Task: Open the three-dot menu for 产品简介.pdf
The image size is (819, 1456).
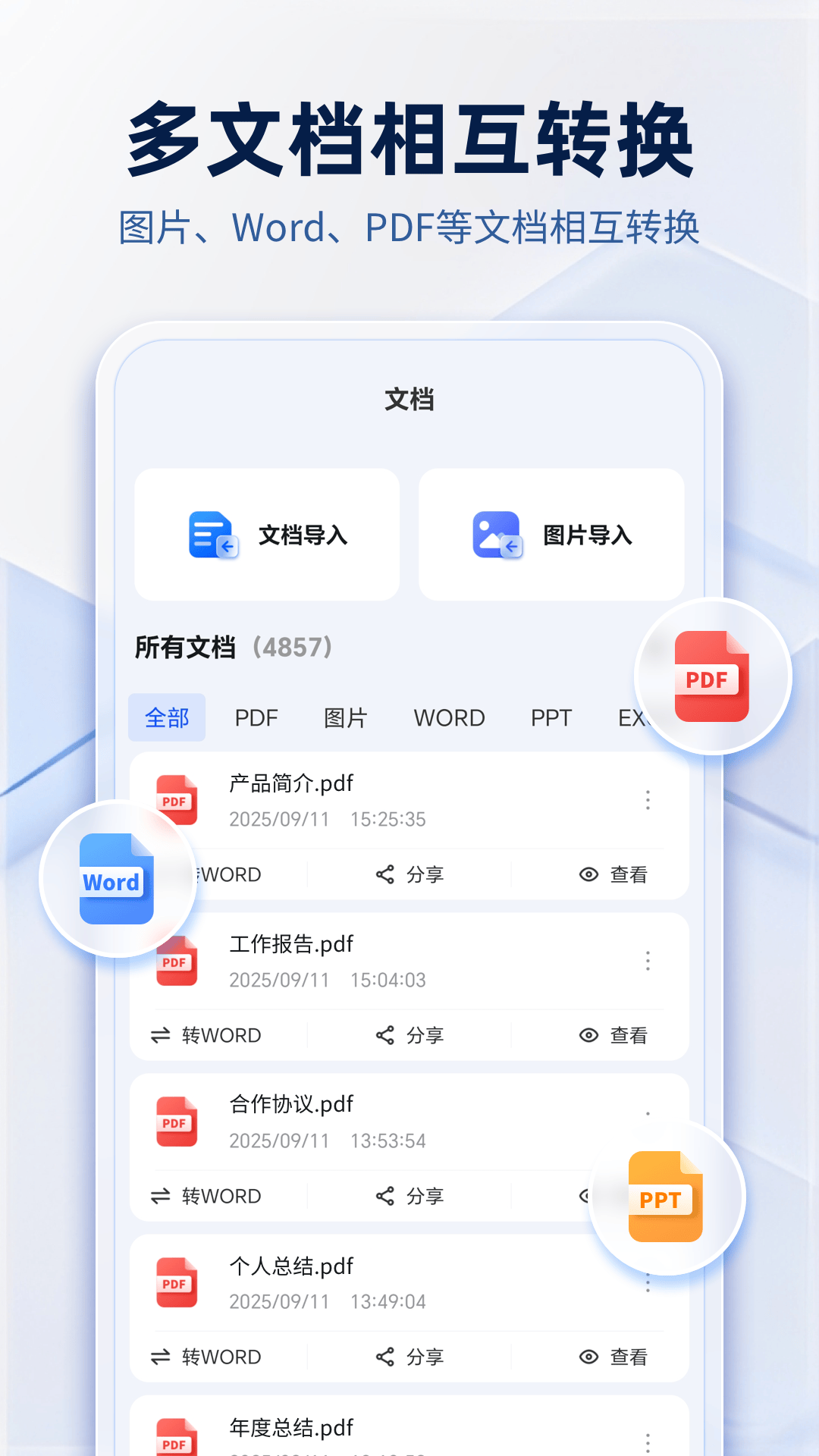Action: coord(648,800)
